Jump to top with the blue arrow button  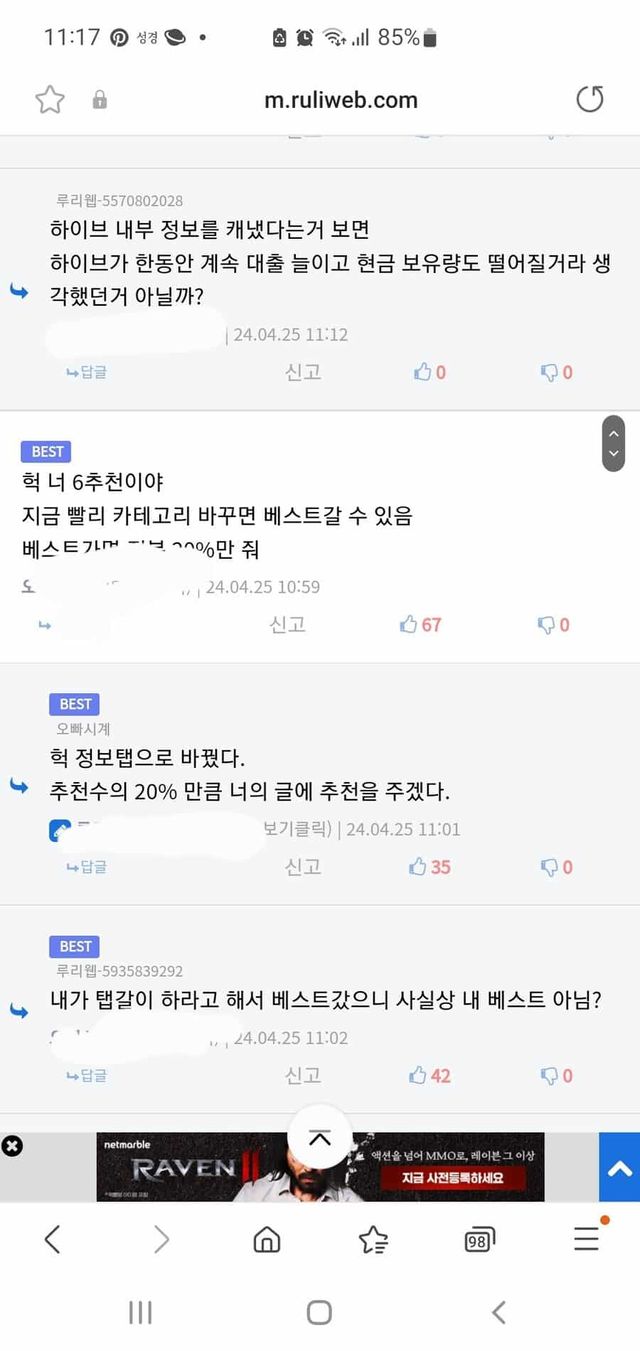[619, 1167]
